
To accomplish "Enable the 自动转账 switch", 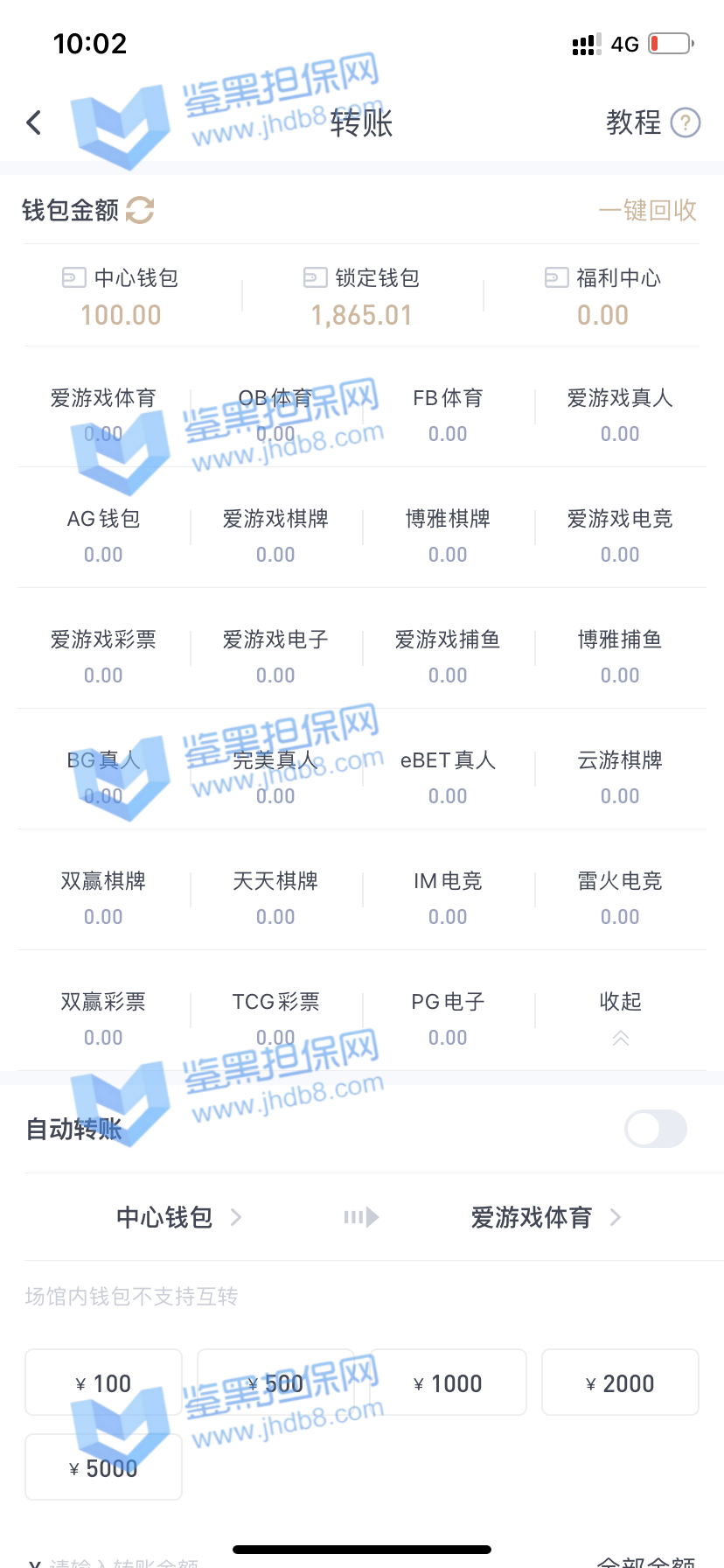I will point(655,1129).
